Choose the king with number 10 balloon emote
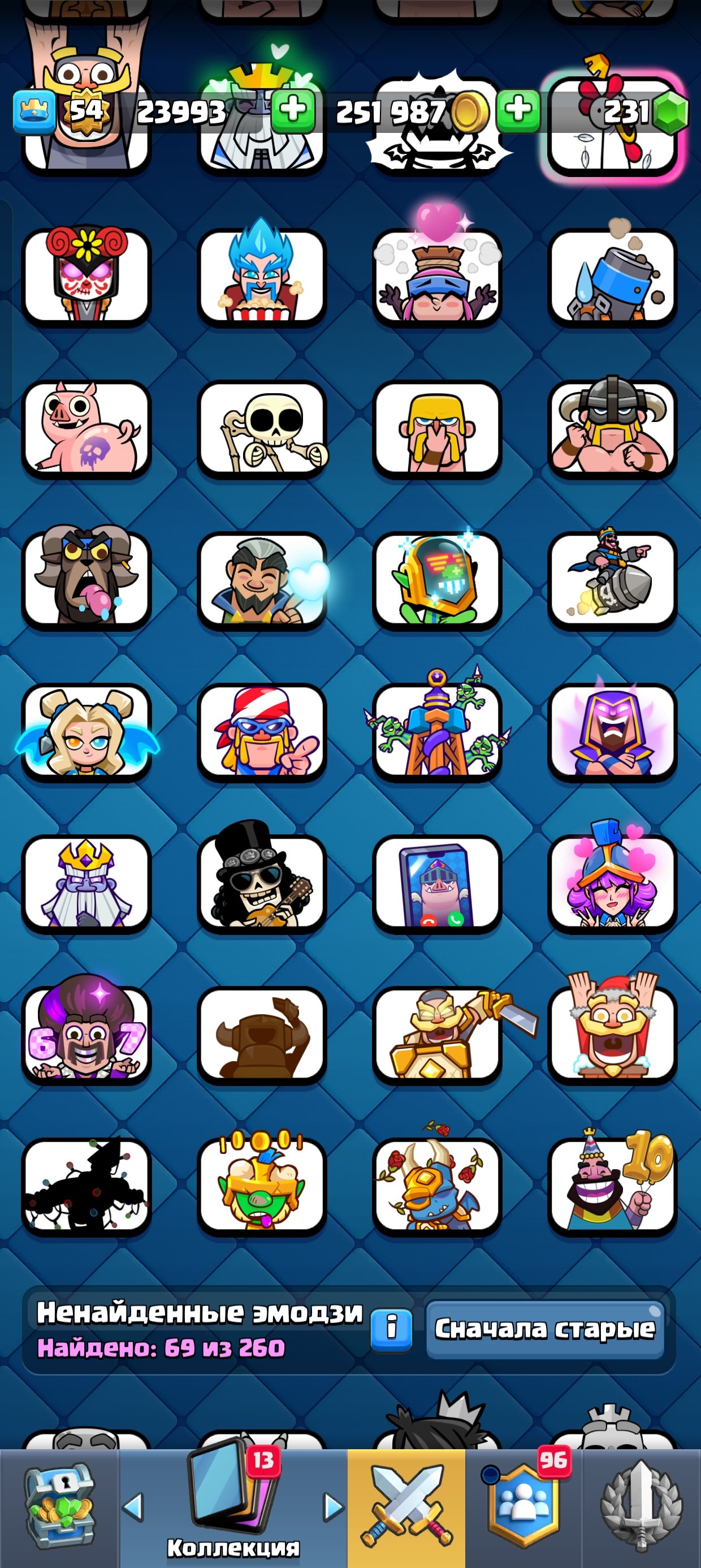The width and height of the screenshot is (701, 1568). click(612, 1186)
